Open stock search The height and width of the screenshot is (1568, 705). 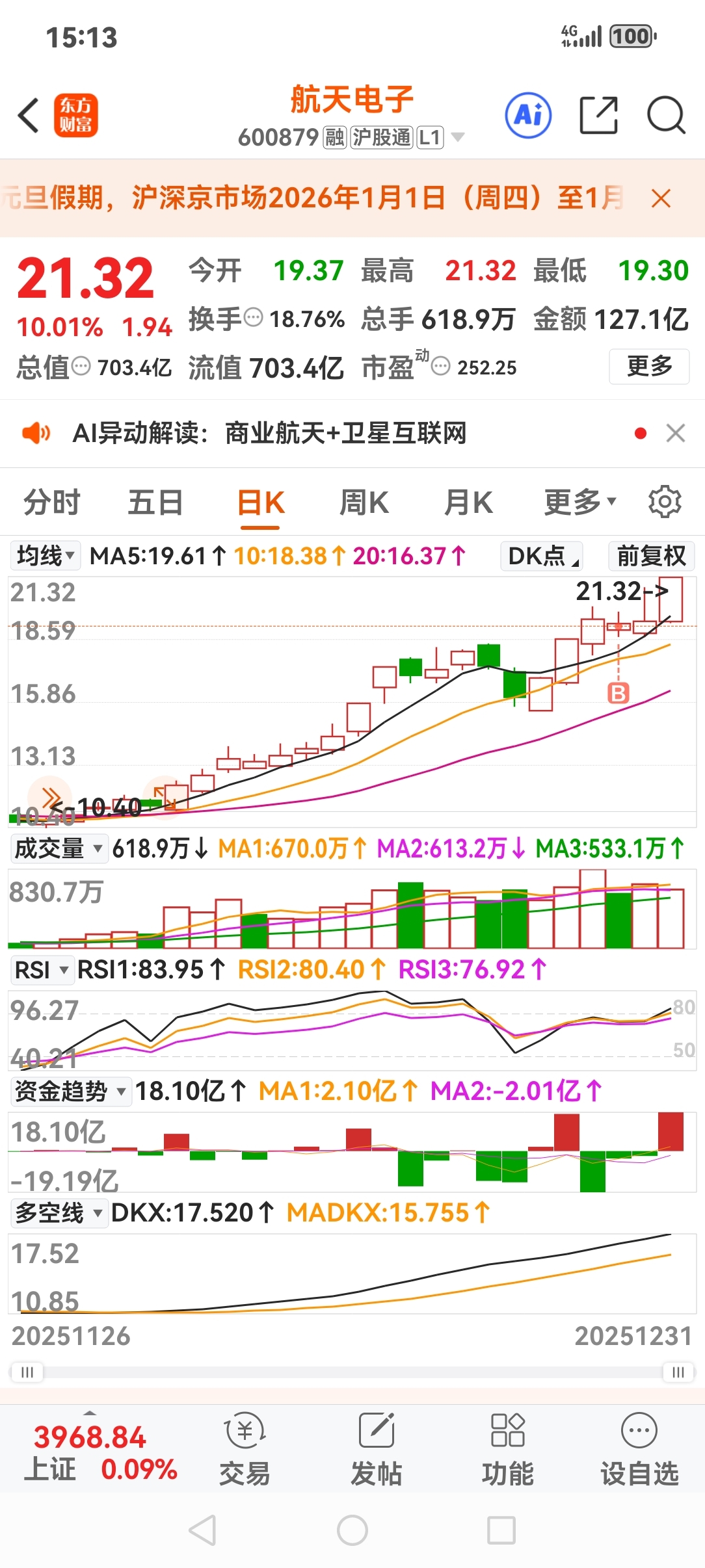click(665, 116)
